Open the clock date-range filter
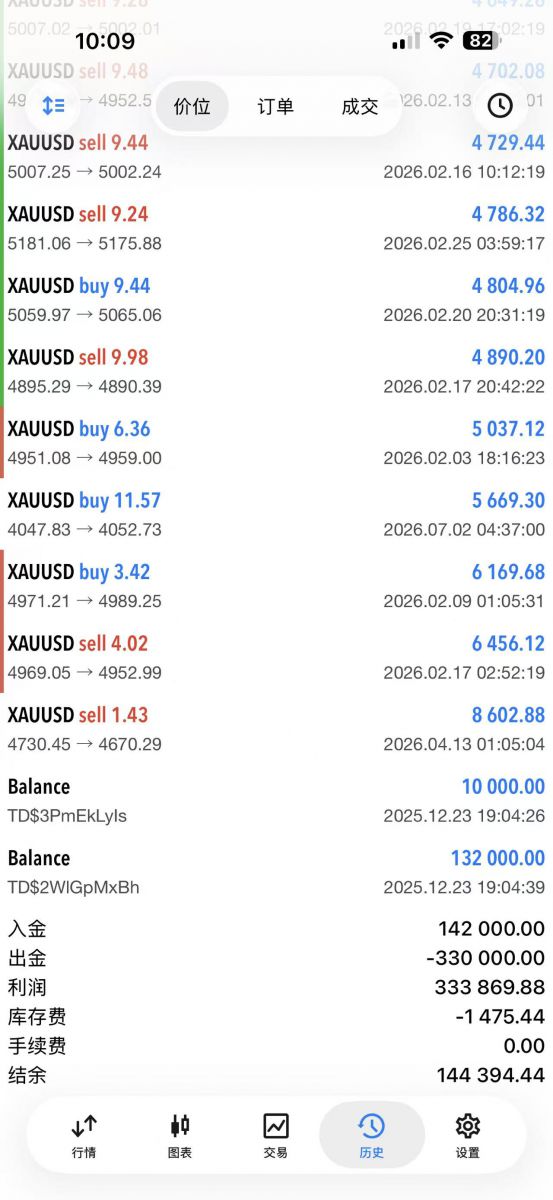This screenshot has width=553, height=1200. coord(500,105)
